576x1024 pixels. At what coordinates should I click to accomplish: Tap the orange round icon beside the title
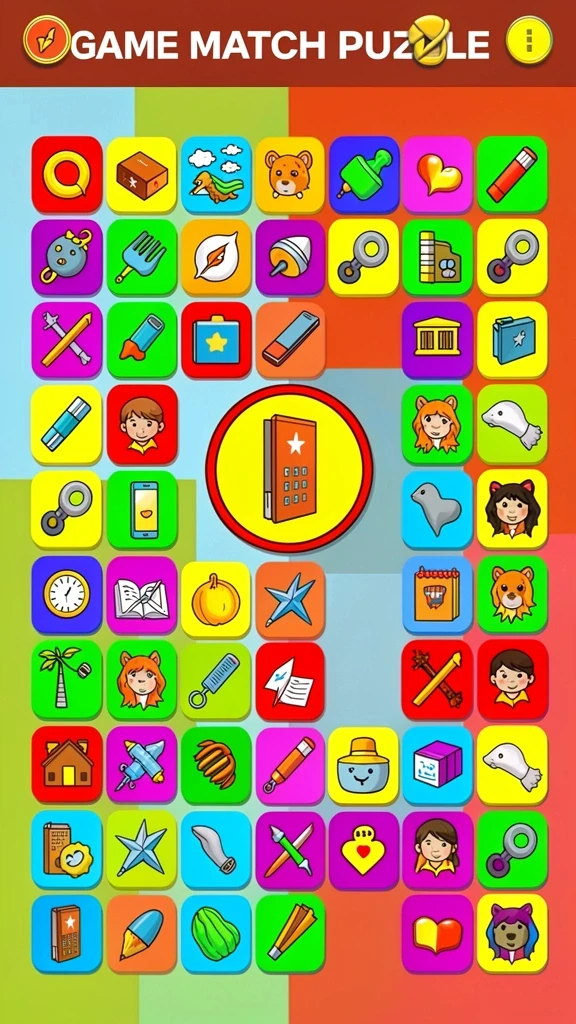click(46, 40)
